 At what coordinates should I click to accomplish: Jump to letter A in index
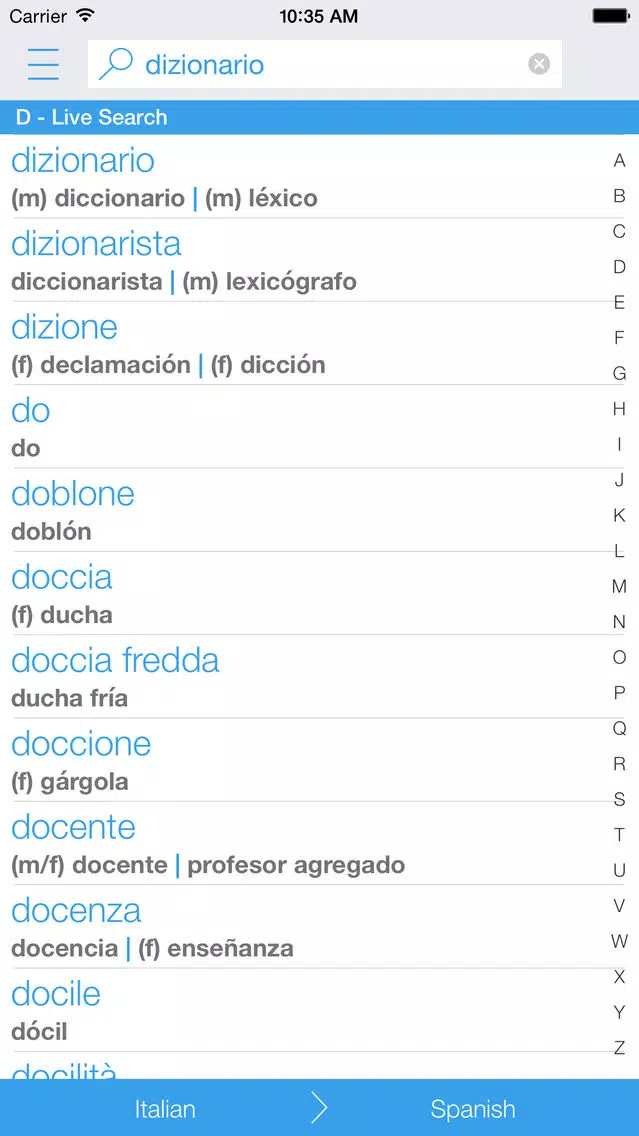pos(619,160)
